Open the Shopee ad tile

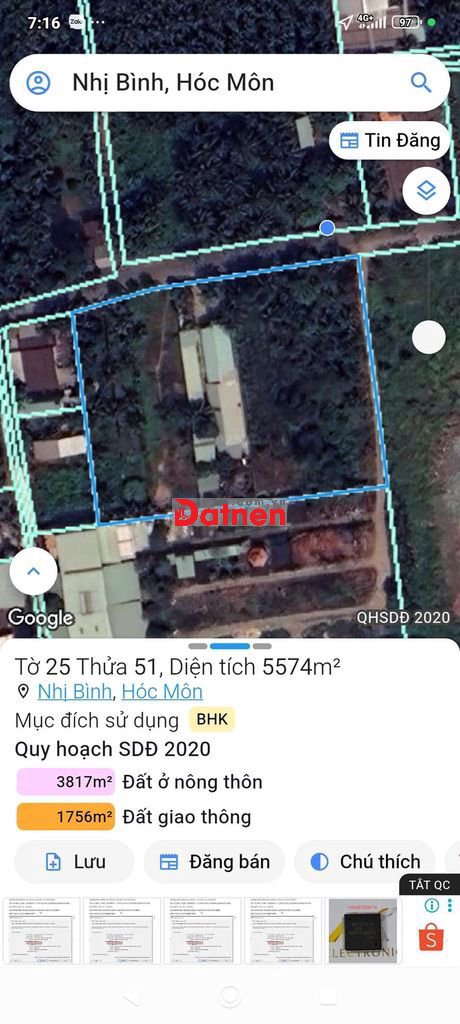click(x=431, y=938)
